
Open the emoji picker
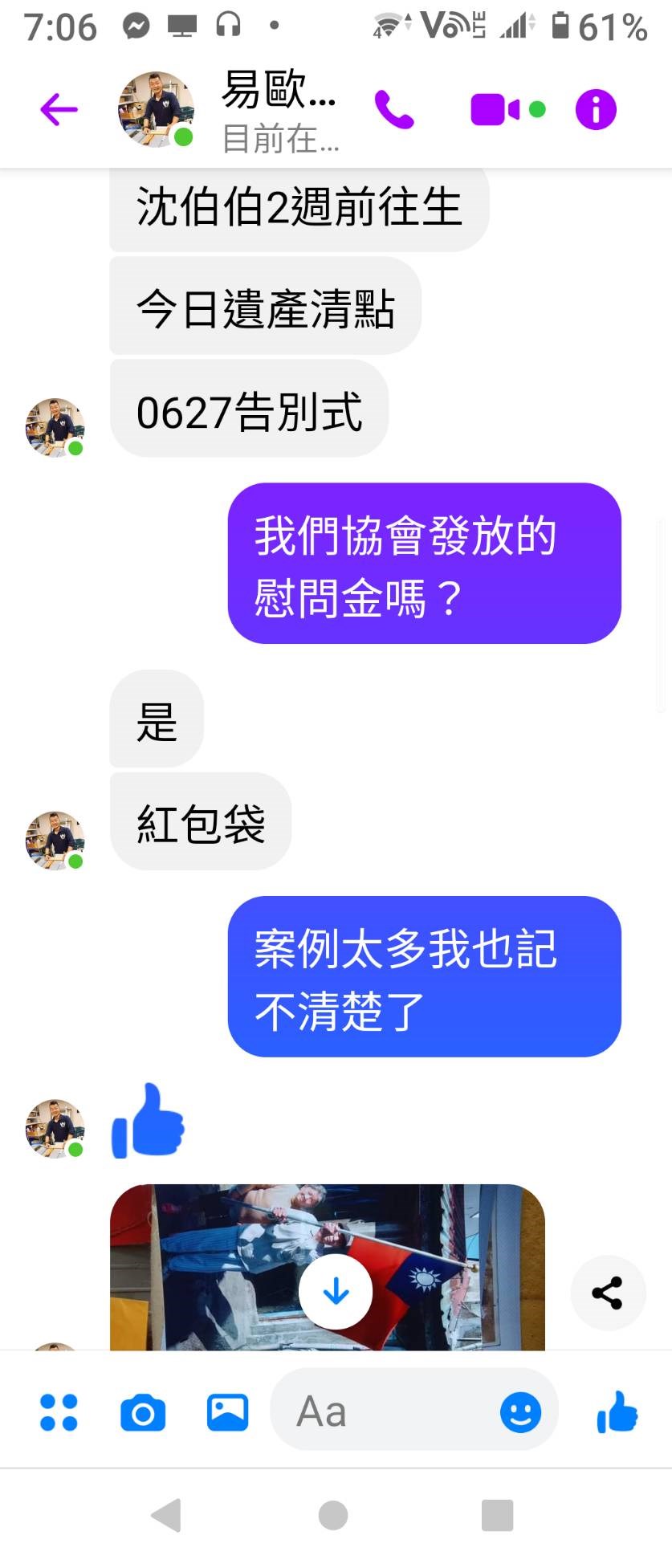click(x=520, y=1412)
